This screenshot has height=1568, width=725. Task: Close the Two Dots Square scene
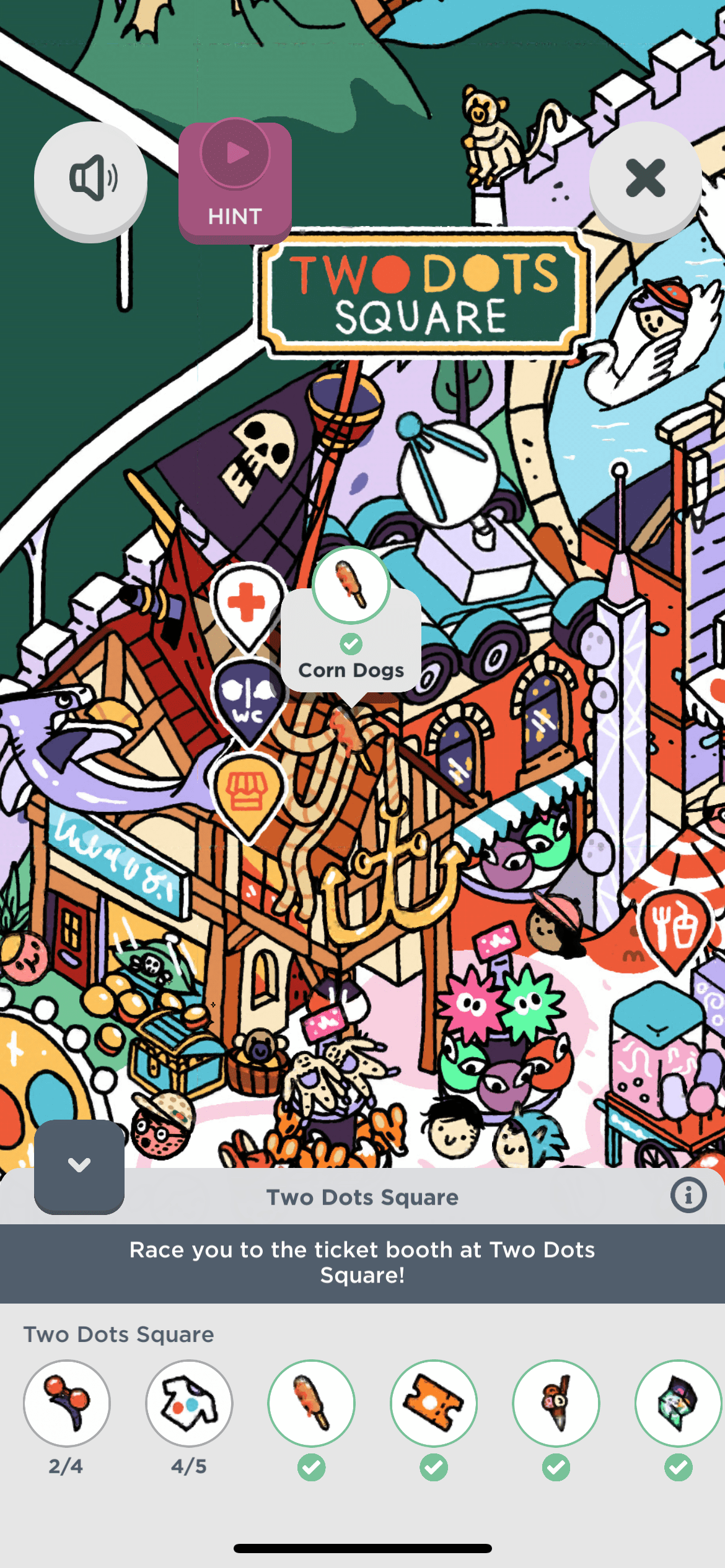(x=645, y=178)
